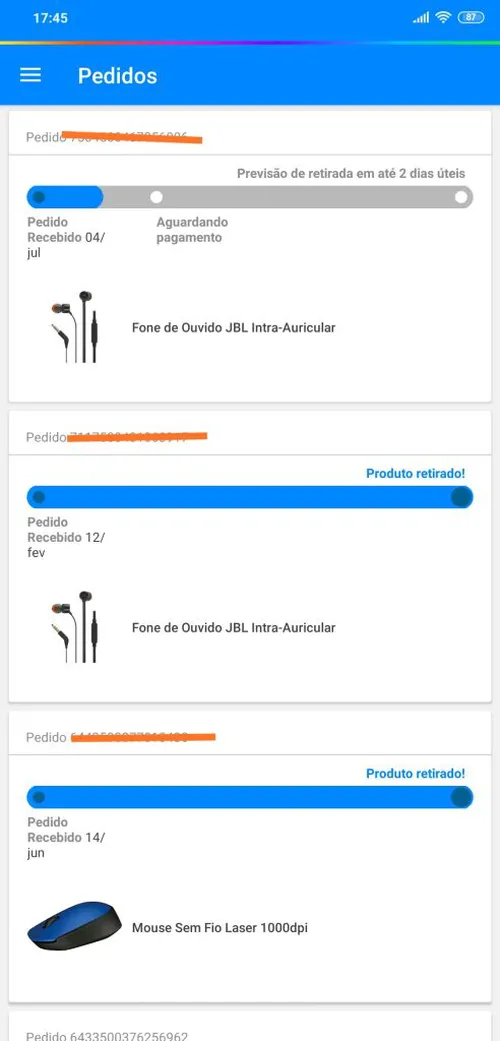Open order 6433500376256962
Image resolution: width=500 pixels, height=1041 pixels.
(x=250, y=1026)
